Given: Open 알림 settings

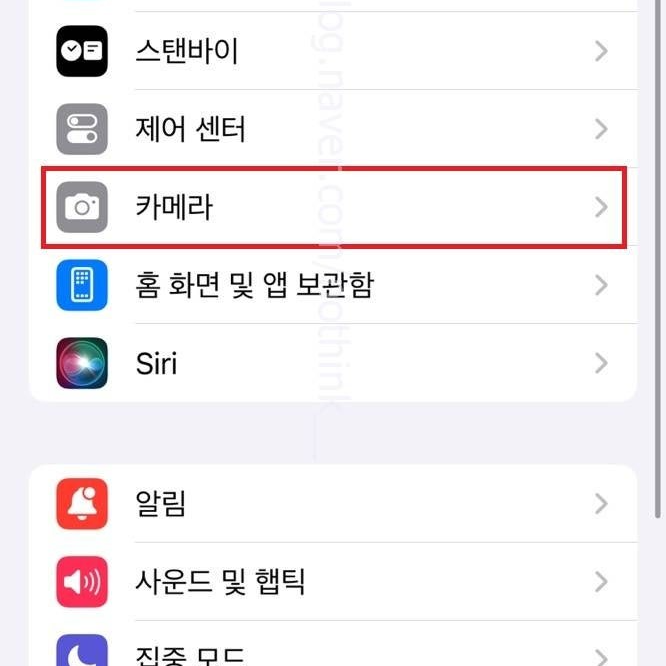Looking at the screenshot, I should coord(333,503).
